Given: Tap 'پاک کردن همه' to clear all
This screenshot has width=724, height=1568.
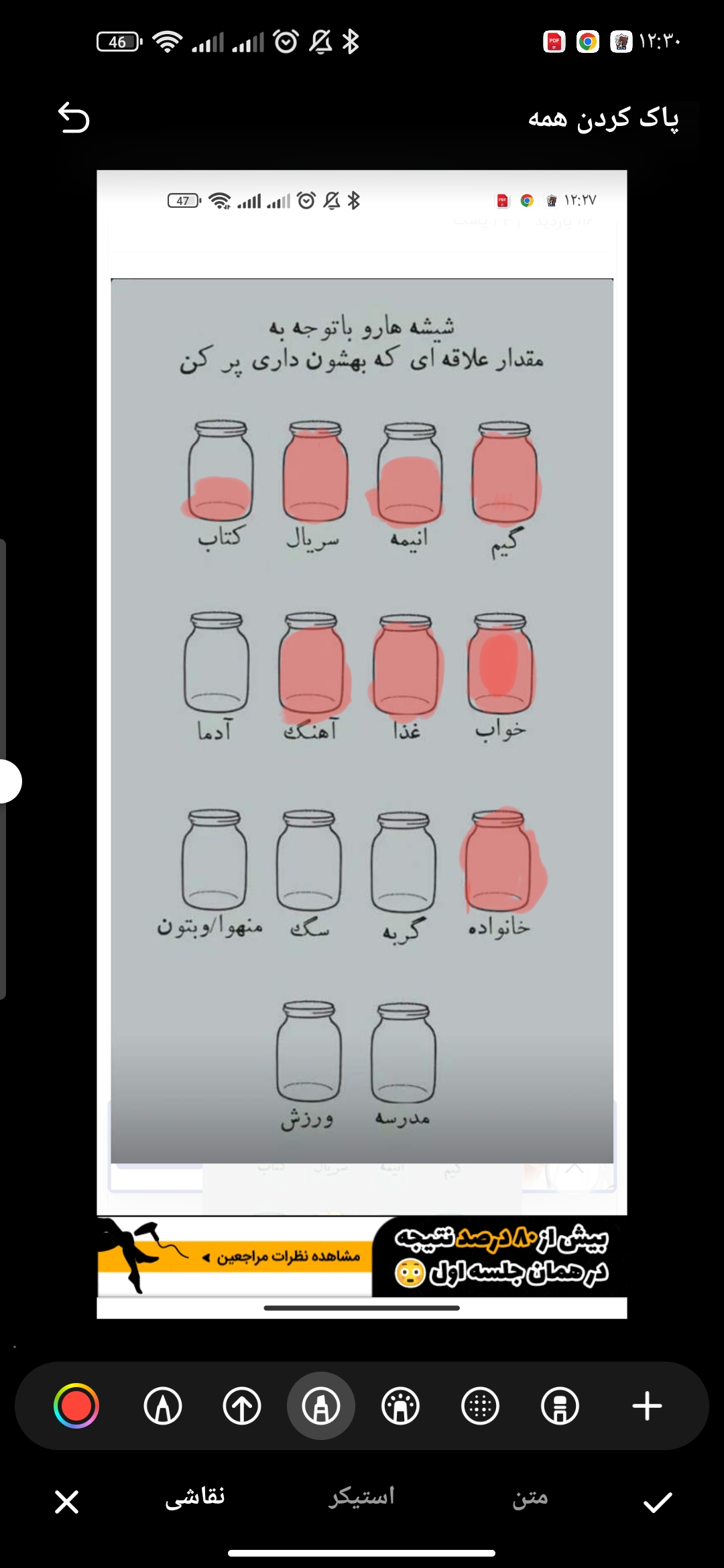Looking at the screenshot, I should 603,119.
